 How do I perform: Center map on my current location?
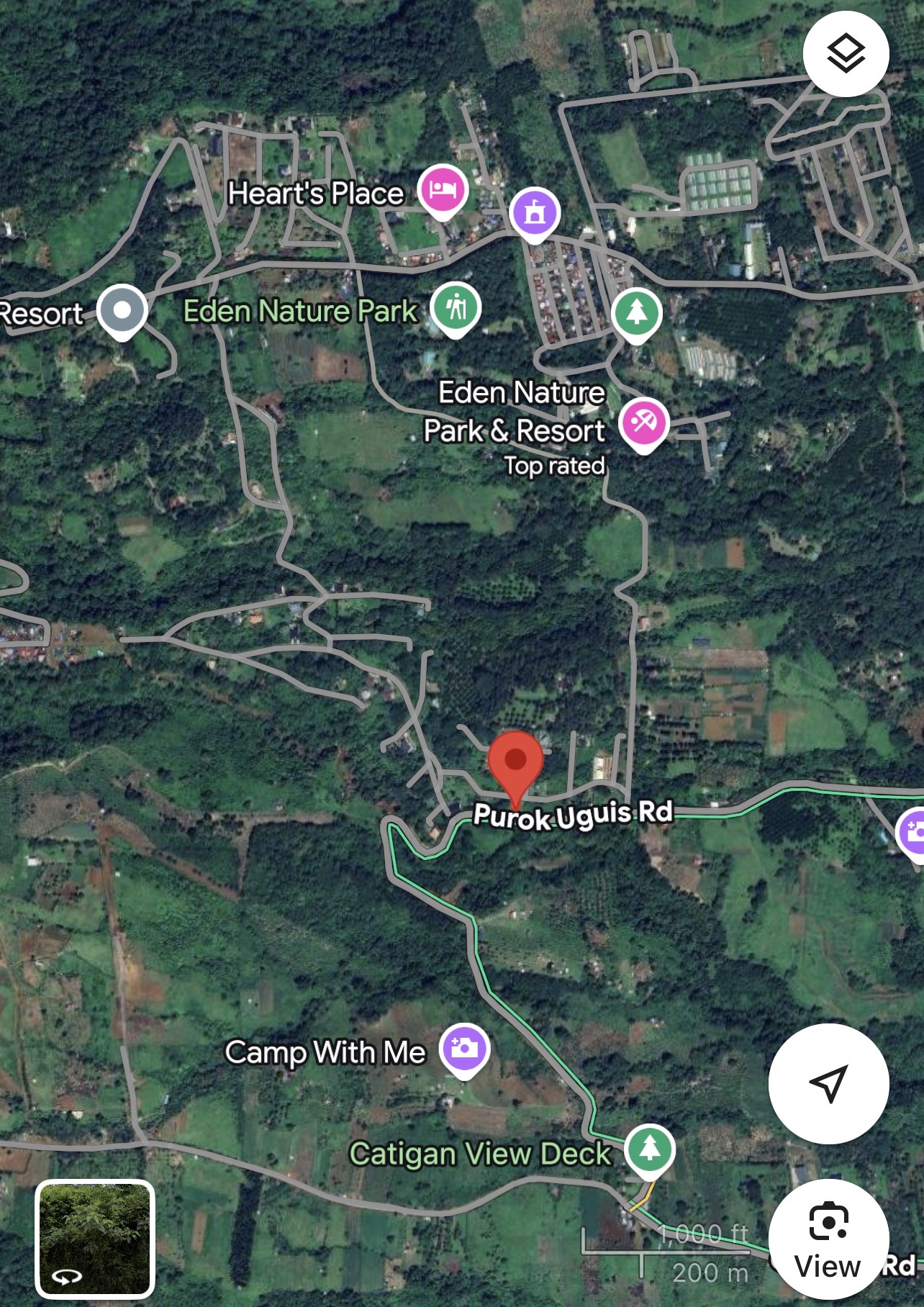(x=828, y=1083)
